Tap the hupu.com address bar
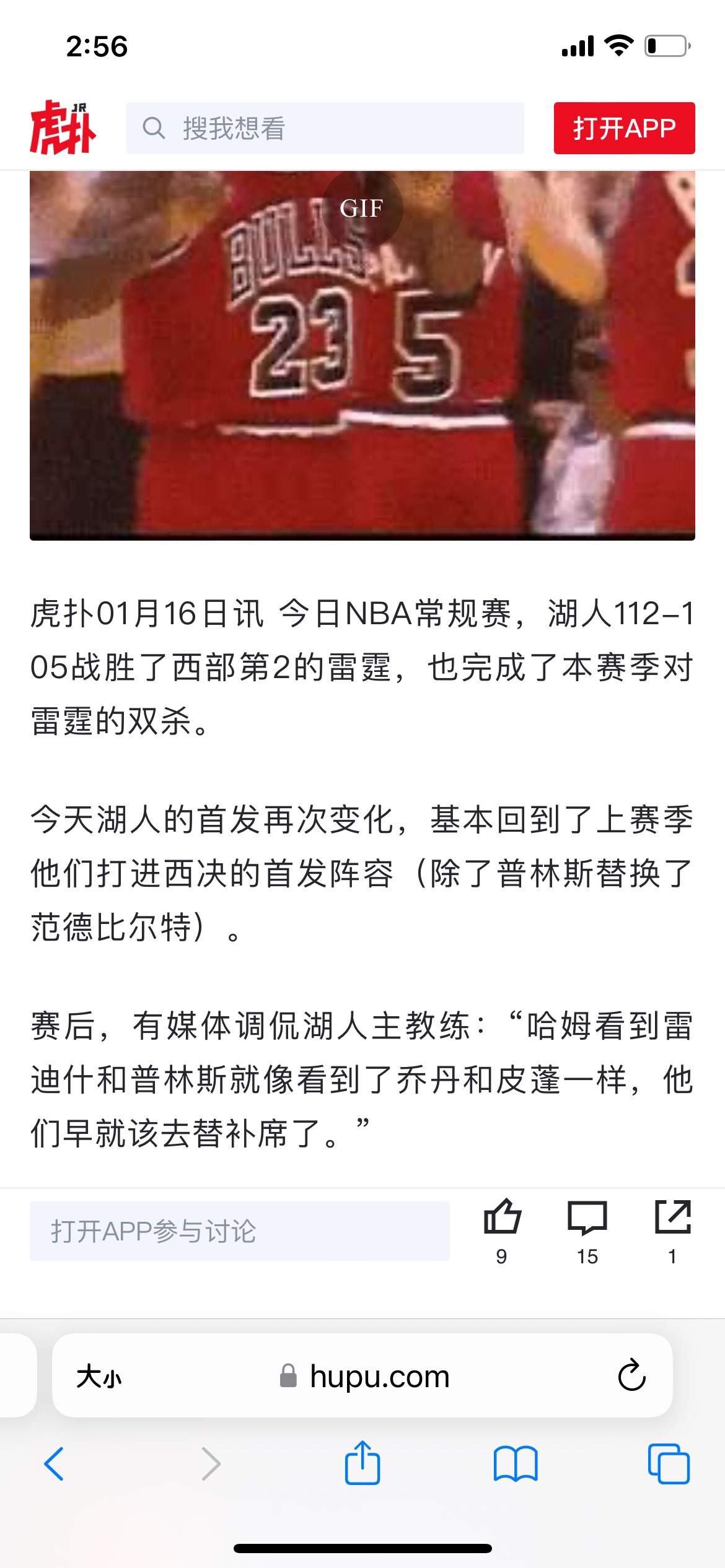This screenshot has width=725, height=1568. point(378,1377)
